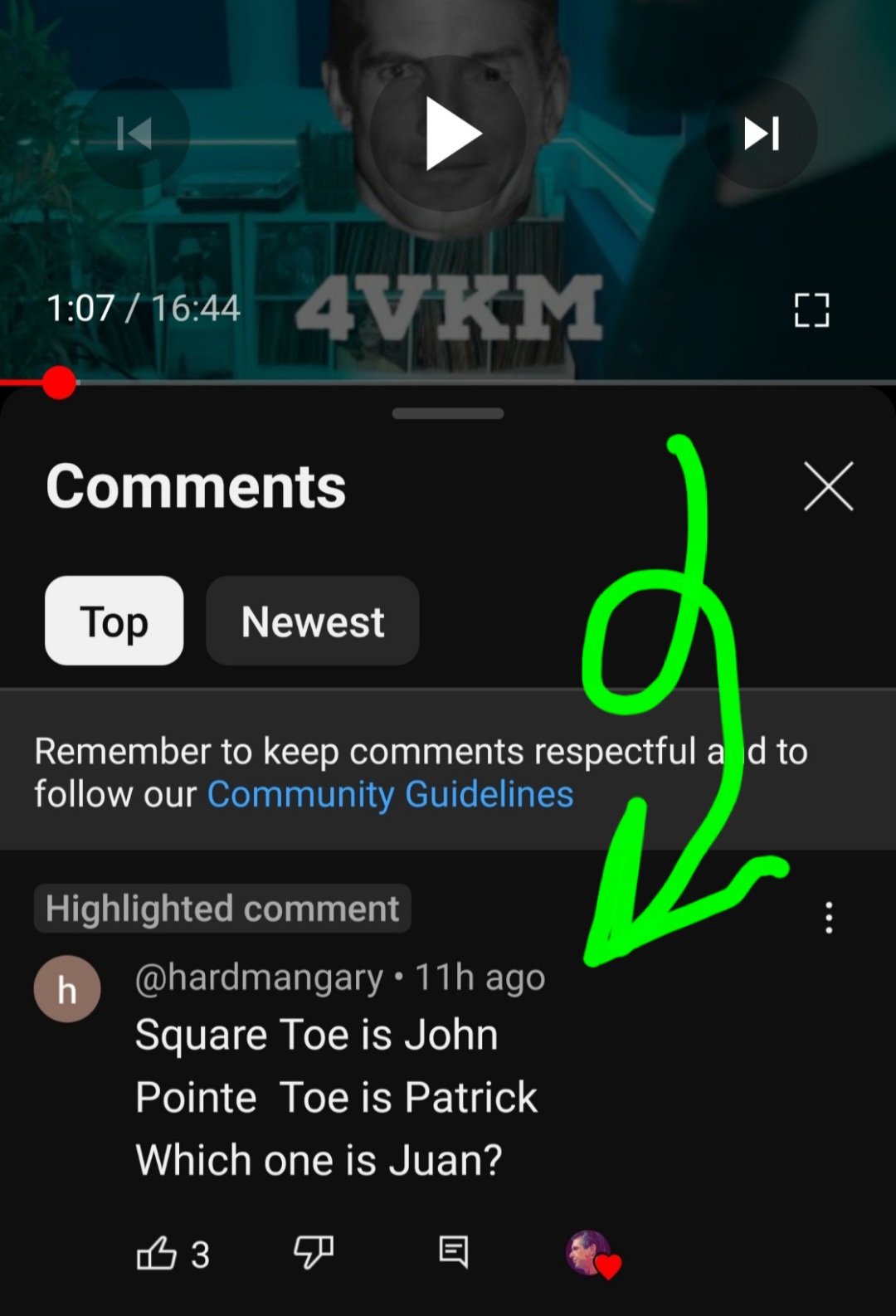
Task: Reply to @hardmangary's comment
Action: tap(453, 1251)
